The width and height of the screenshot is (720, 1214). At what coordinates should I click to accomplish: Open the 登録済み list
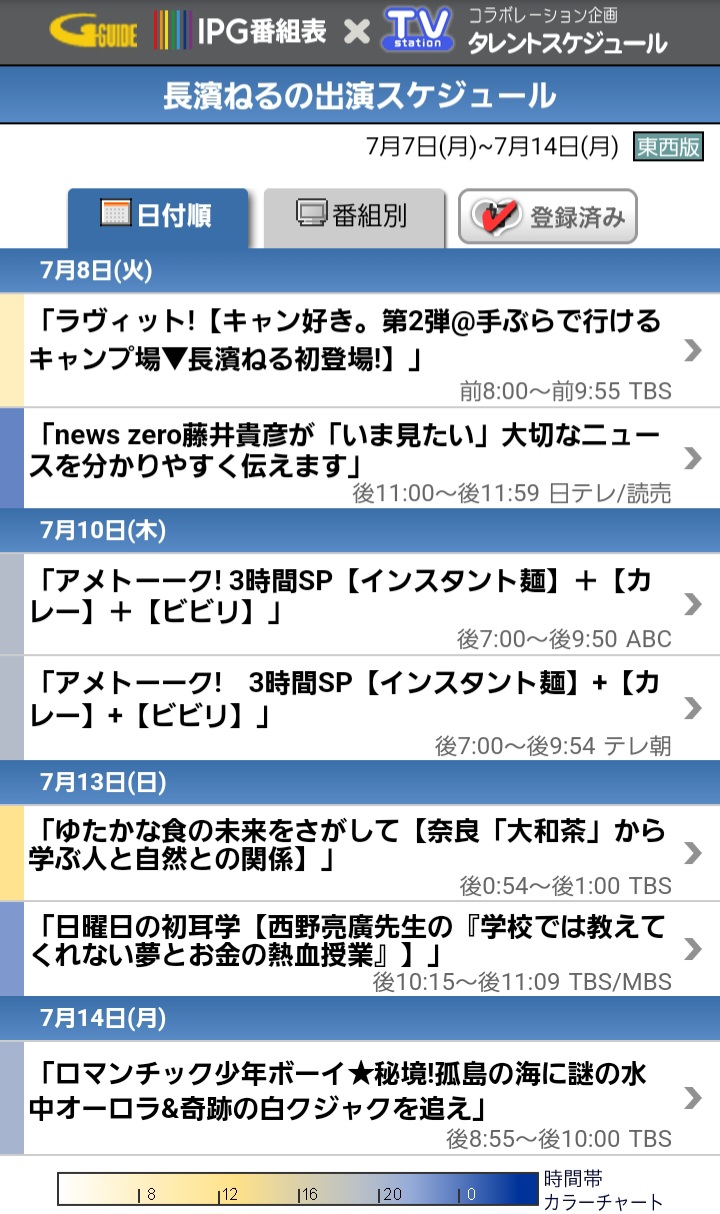(548, 217)
